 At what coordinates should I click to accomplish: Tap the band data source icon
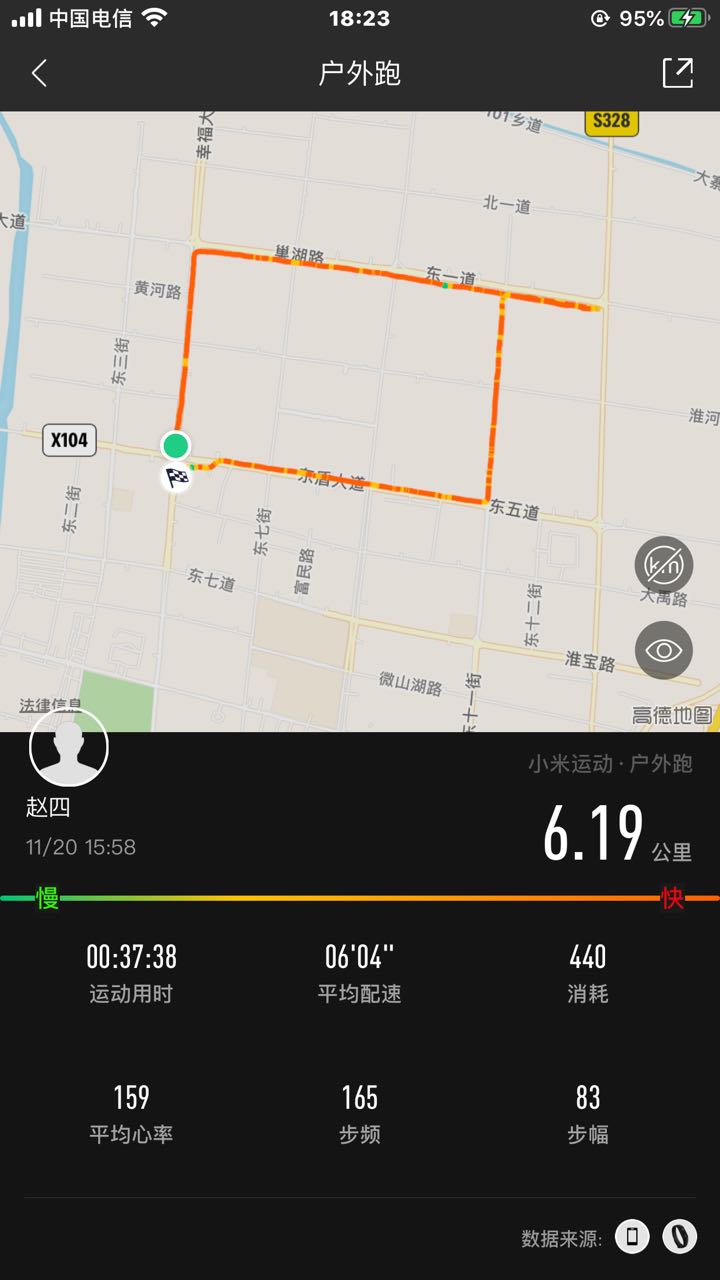point(679,1237)
